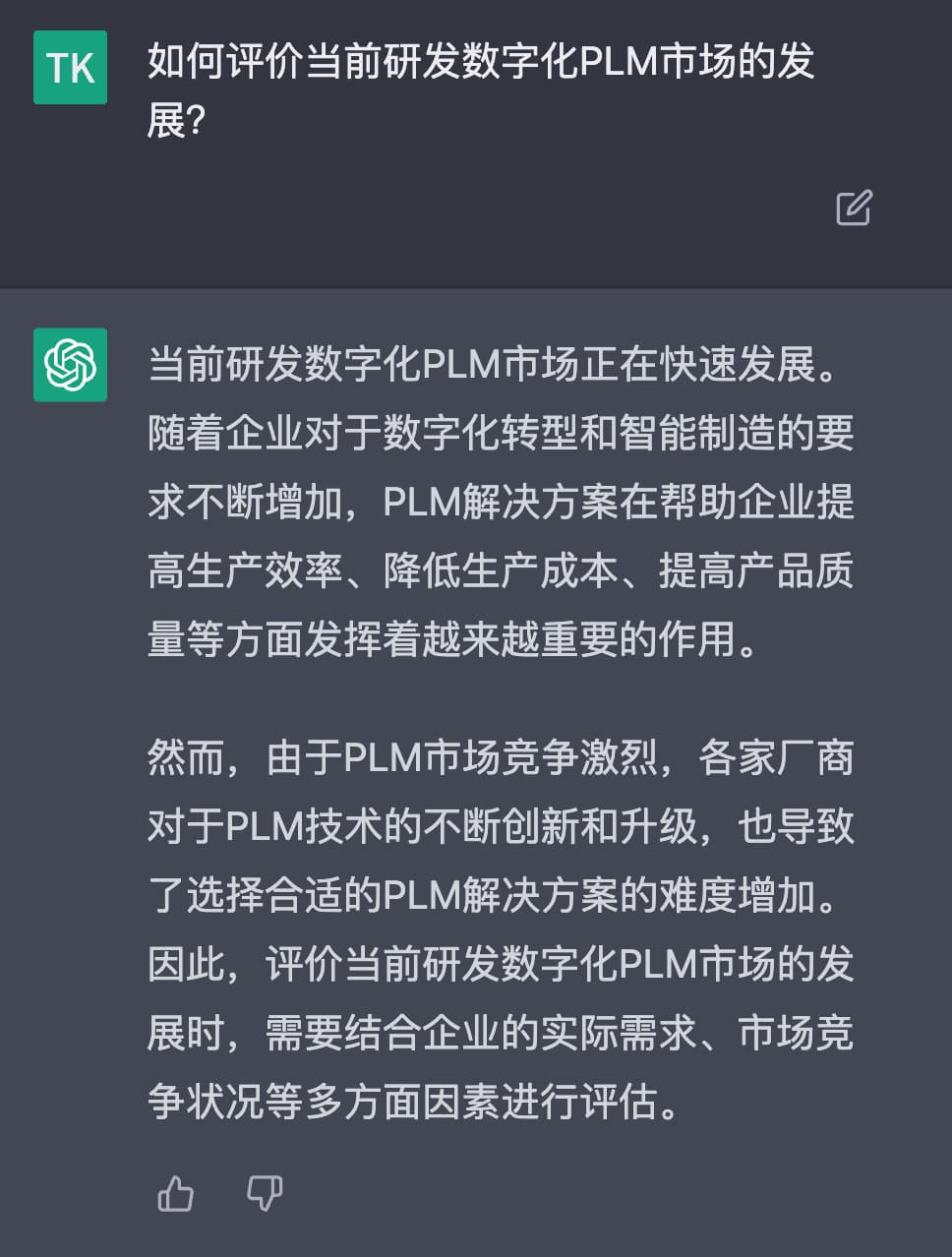Edit the PLM market question message
The image size is (952, 1257).
click(853, 208)
